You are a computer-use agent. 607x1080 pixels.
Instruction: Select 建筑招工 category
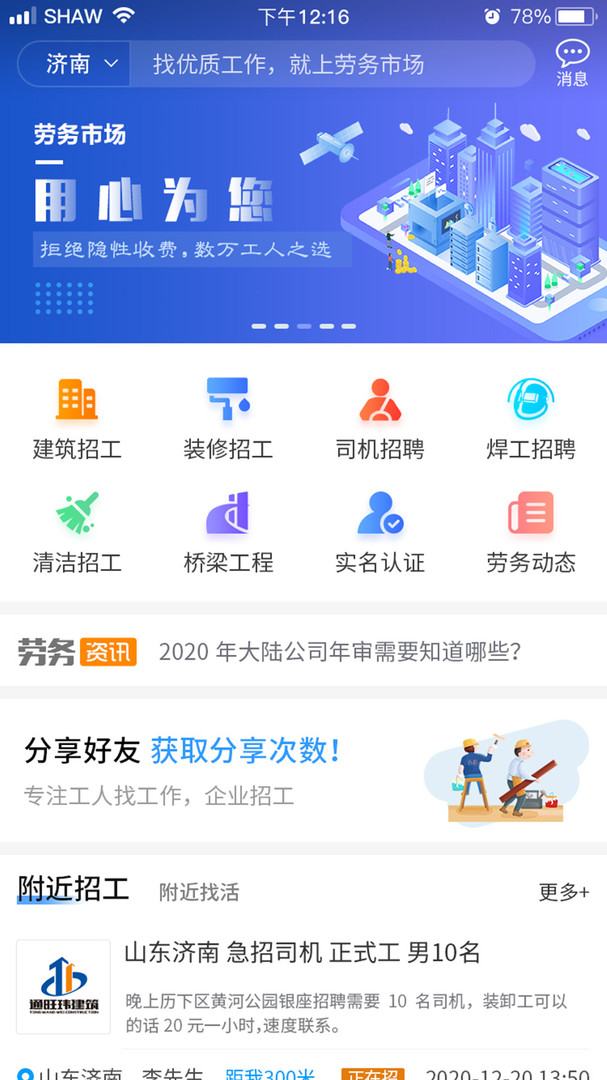77,419
